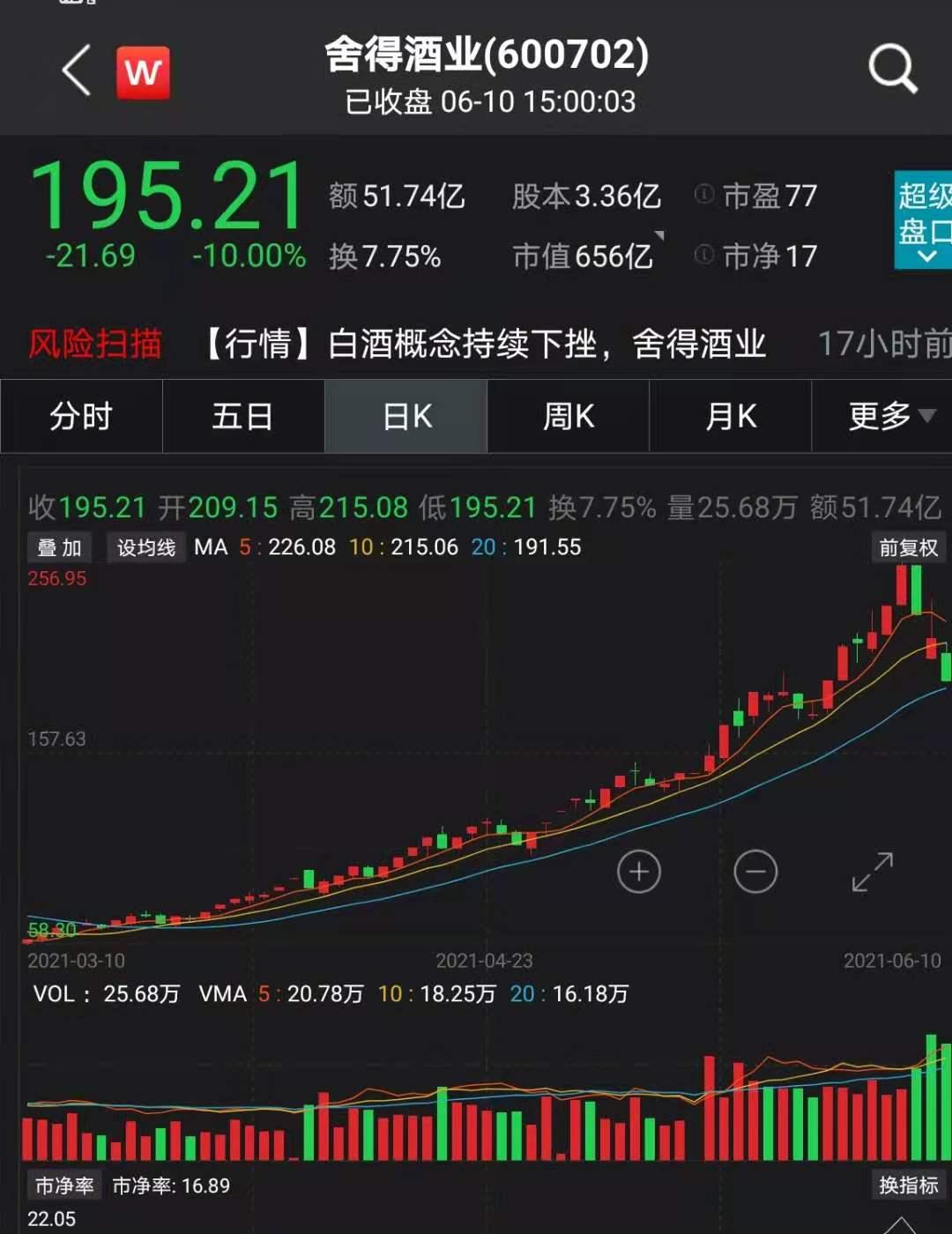This screenshot has height=1234, width=952.
Task: Go back using the top-left arrow
Action: pyautogui.click(x=77, y=71)
